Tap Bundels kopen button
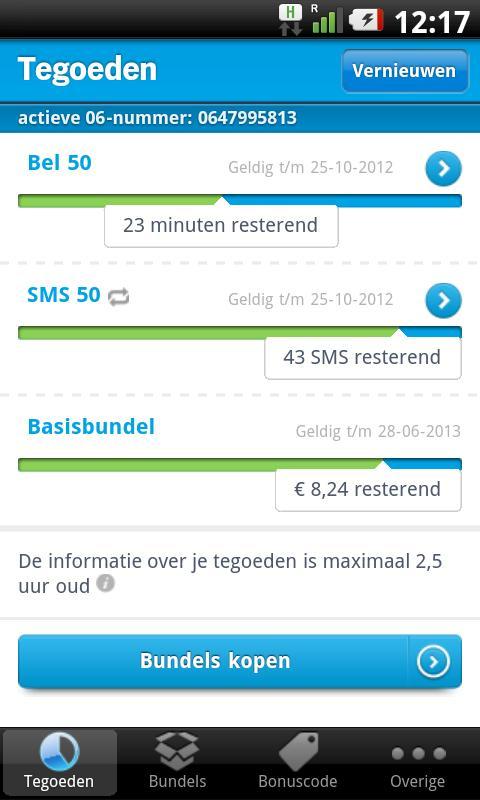 (240, 661)
